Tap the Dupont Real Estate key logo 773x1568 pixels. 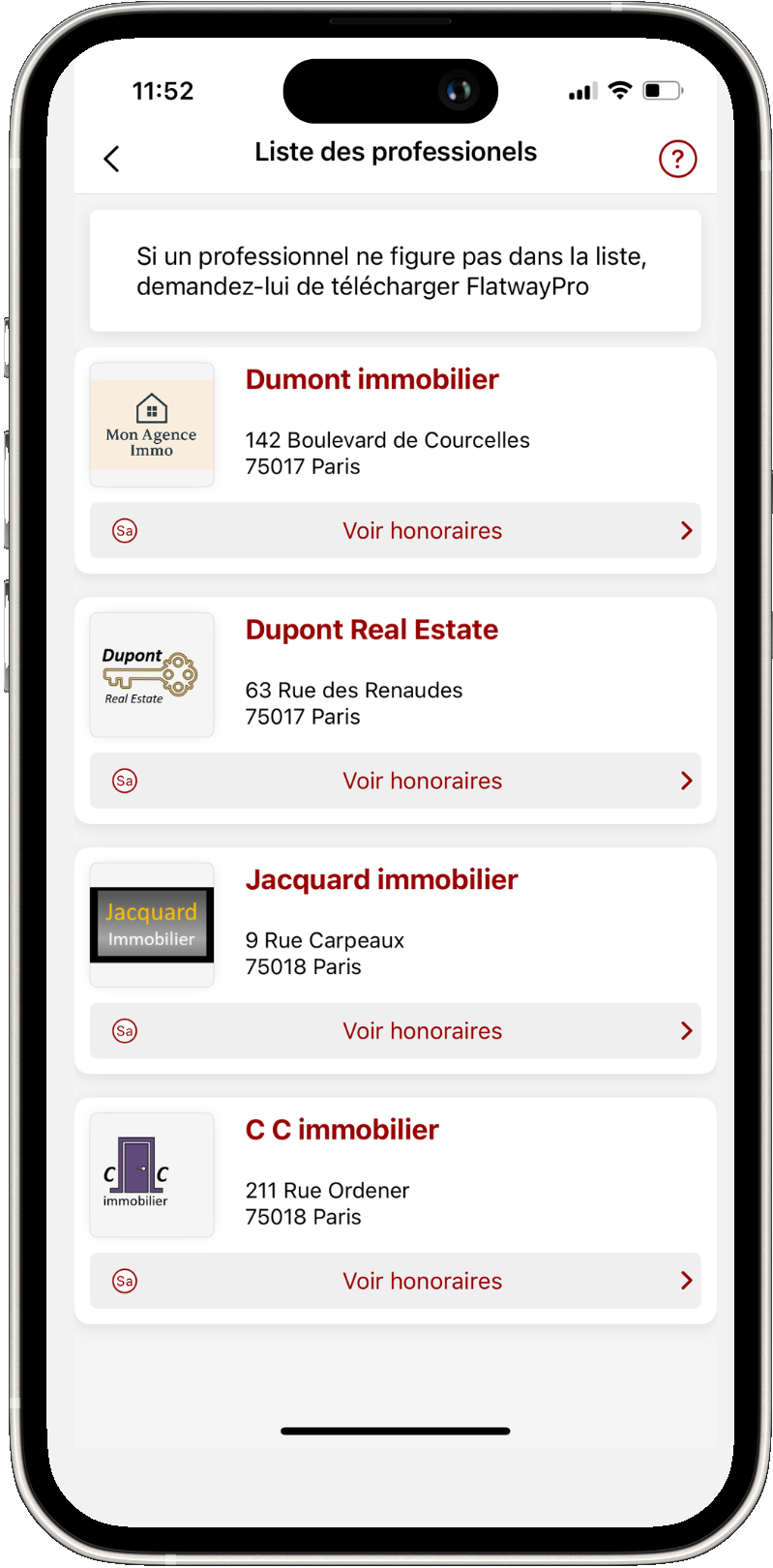tap(152, 673)
